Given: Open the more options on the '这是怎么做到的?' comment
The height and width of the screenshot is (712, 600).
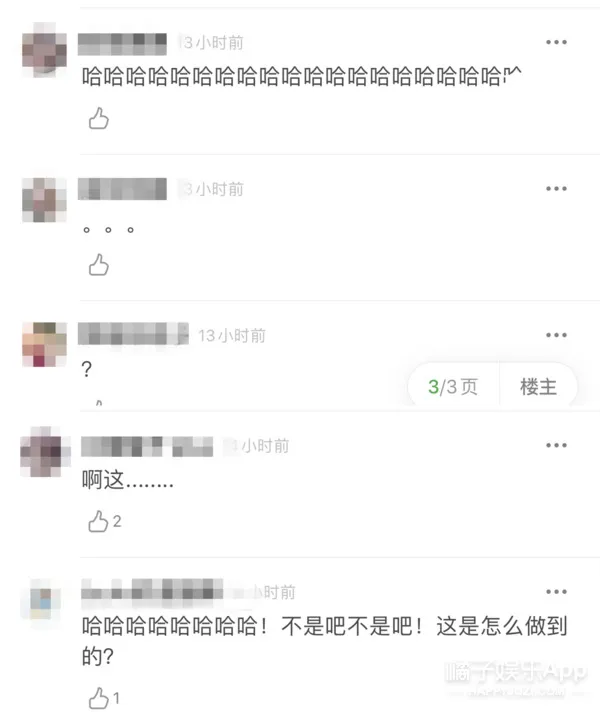Looking at the screenshot, I should [556, 591].
